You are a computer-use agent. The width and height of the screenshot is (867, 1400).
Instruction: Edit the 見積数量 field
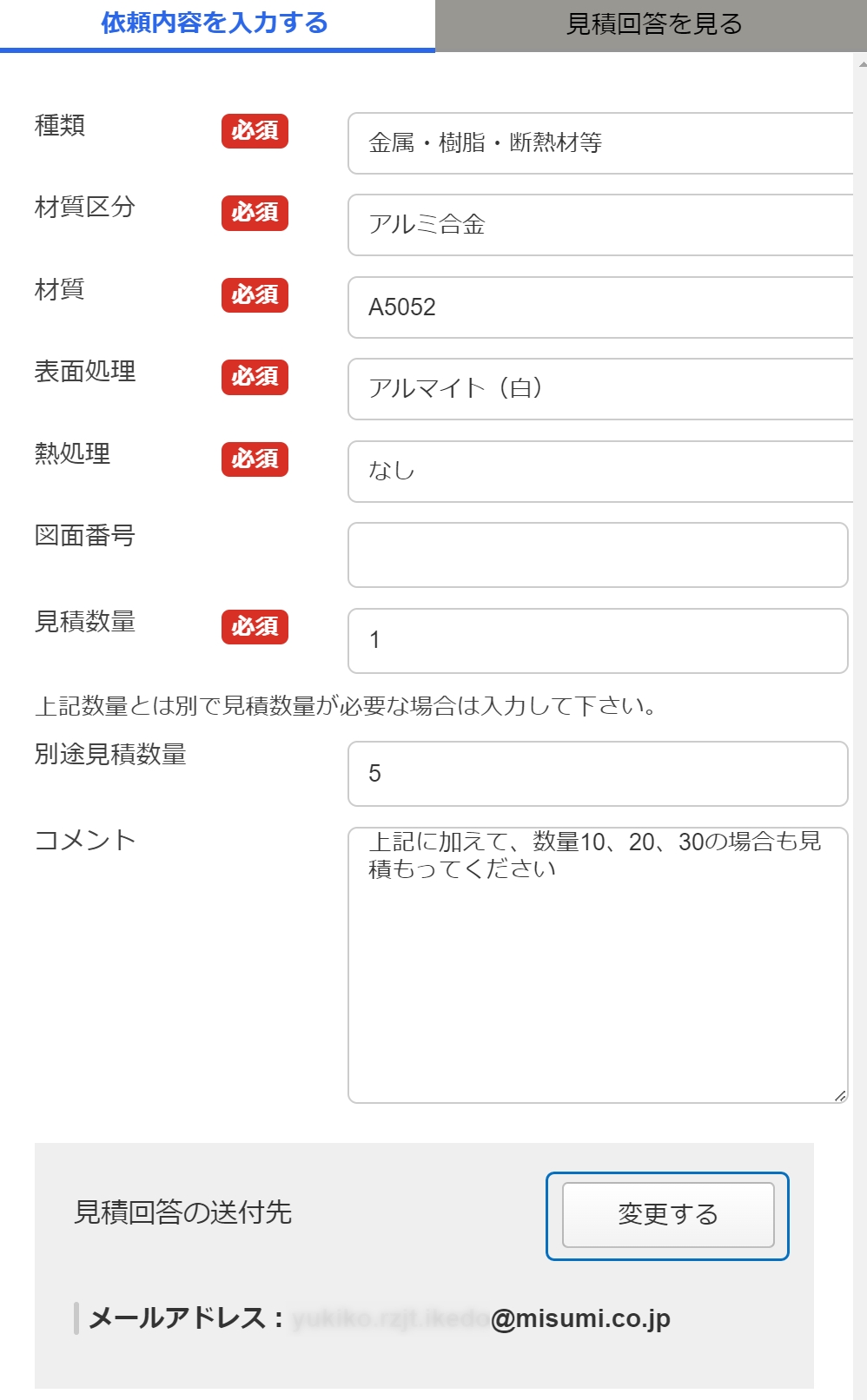tap(598, 641)
